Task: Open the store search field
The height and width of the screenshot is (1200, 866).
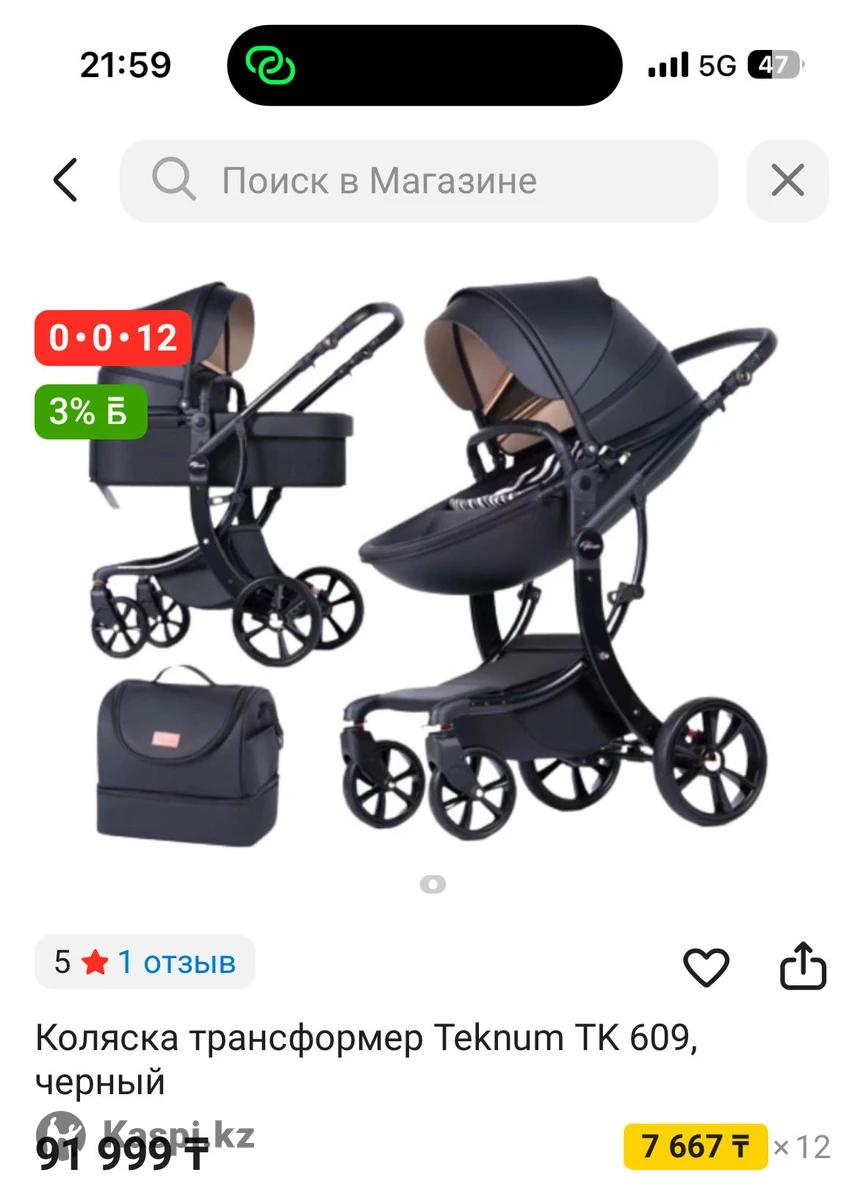Action: tap(419, 181)
